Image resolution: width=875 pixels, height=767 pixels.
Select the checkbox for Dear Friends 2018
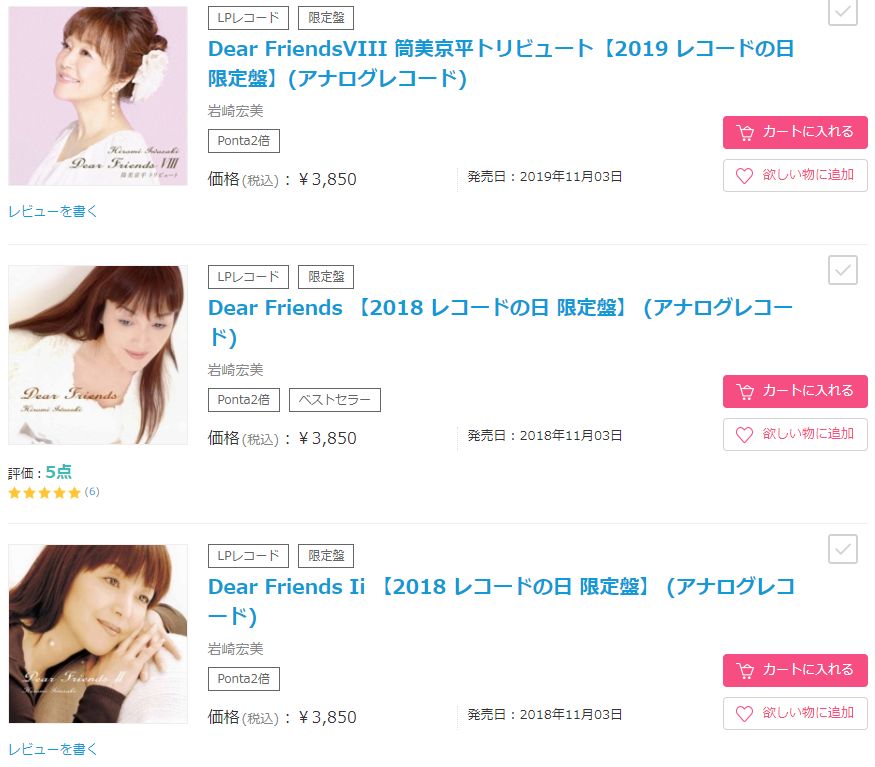843,270
